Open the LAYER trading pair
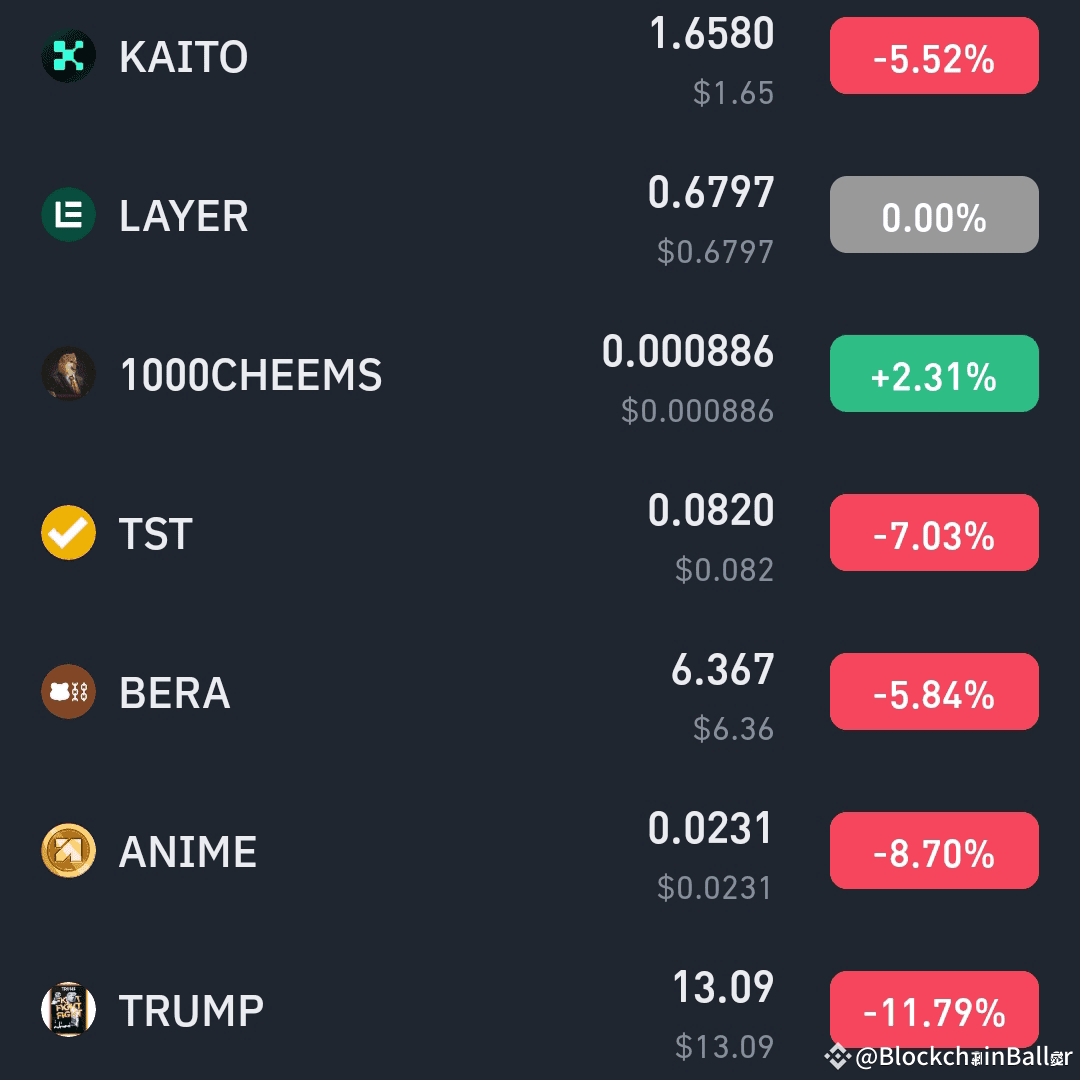Screen dimensions: 1080x1080 [184, 216]
